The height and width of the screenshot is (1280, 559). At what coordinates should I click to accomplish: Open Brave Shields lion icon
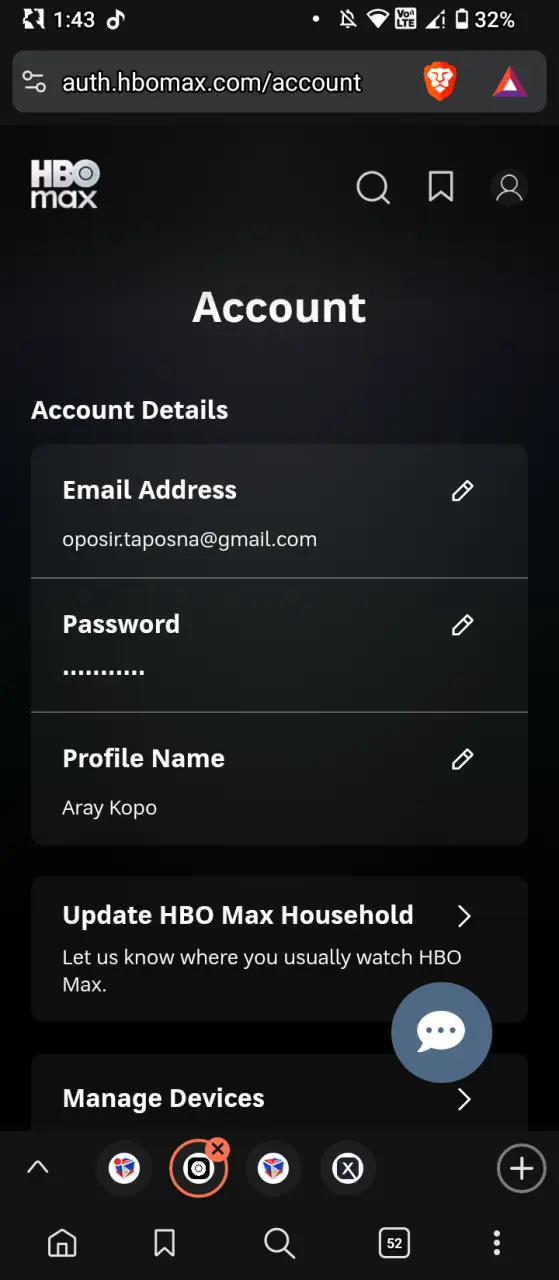pyautogui.click(x=440, y=82)
